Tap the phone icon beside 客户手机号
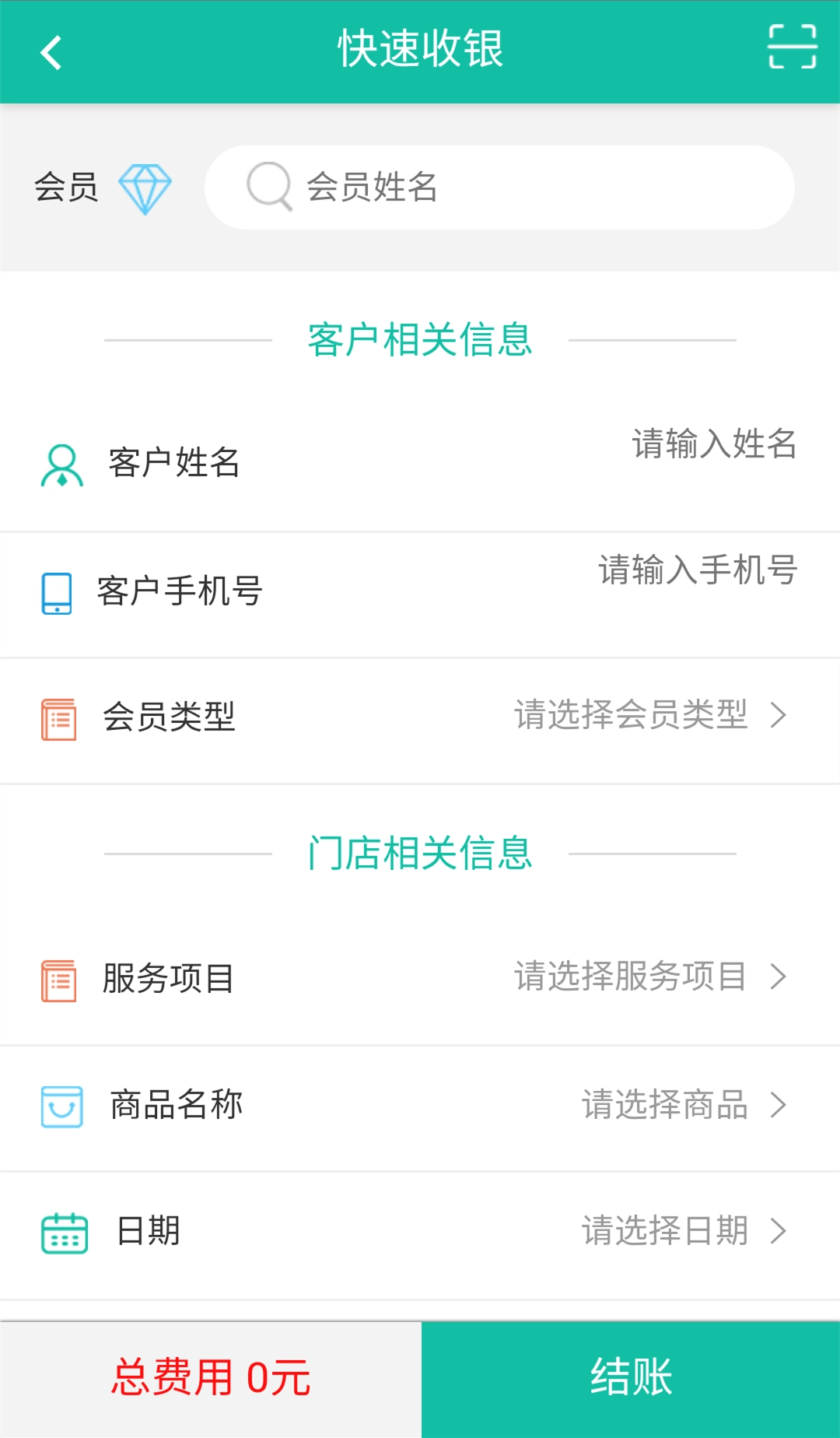 click(56, 593)
